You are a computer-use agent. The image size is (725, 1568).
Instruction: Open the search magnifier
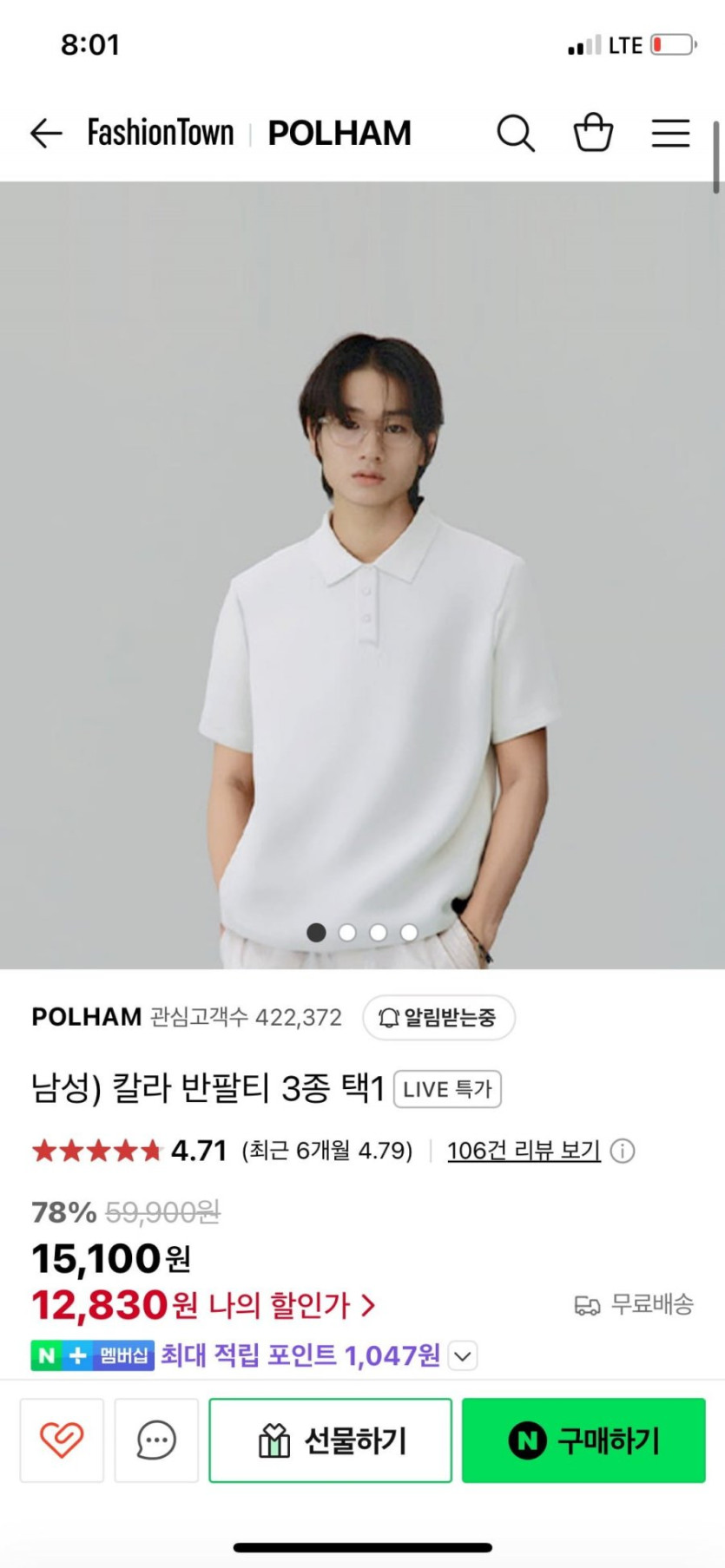(x=515, y=134)
